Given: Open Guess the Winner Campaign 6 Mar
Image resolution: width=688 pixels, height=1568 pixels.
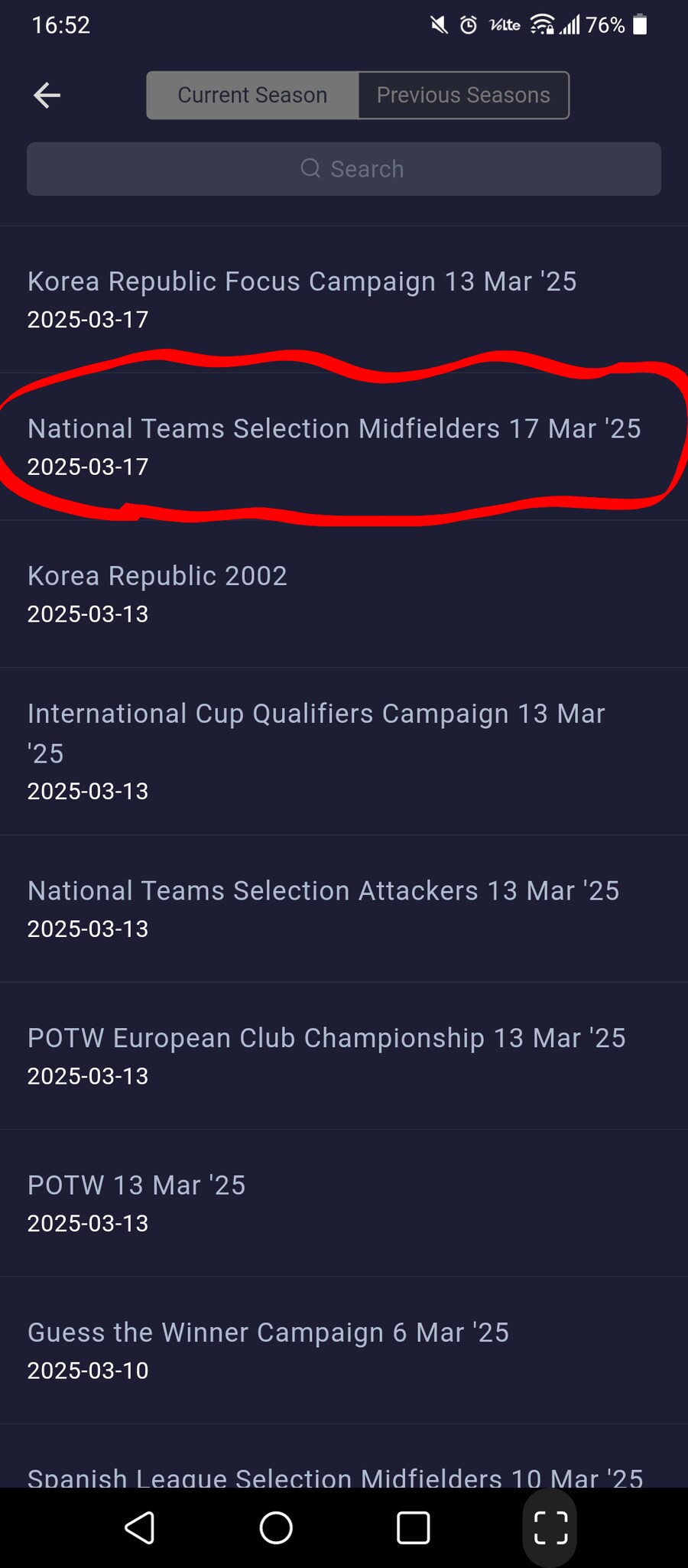Looking at the screenshot, I should coord(268,1349).
